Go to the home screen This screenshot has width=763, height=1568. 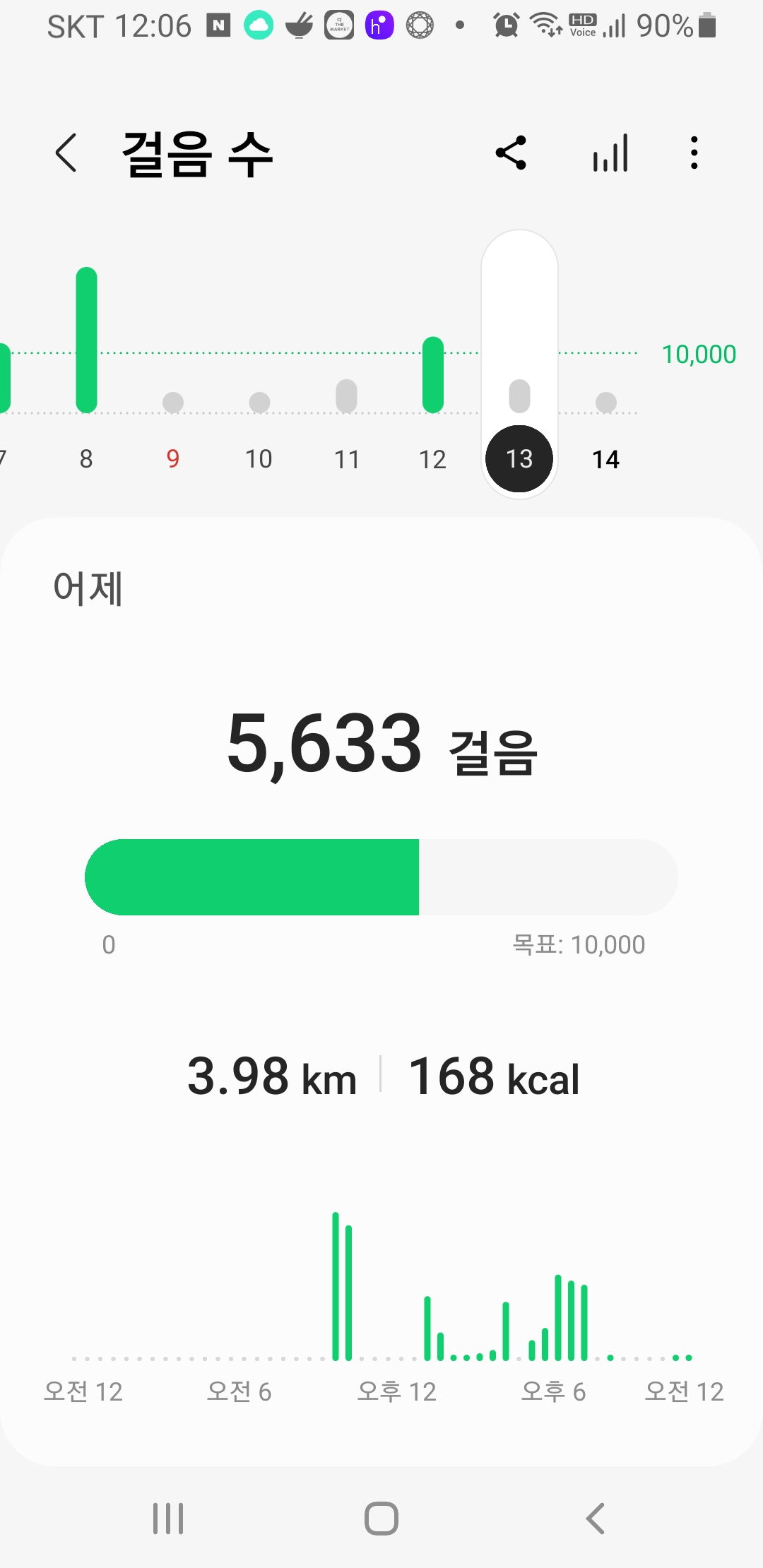pyautogui.click(x=381, y=1519)
